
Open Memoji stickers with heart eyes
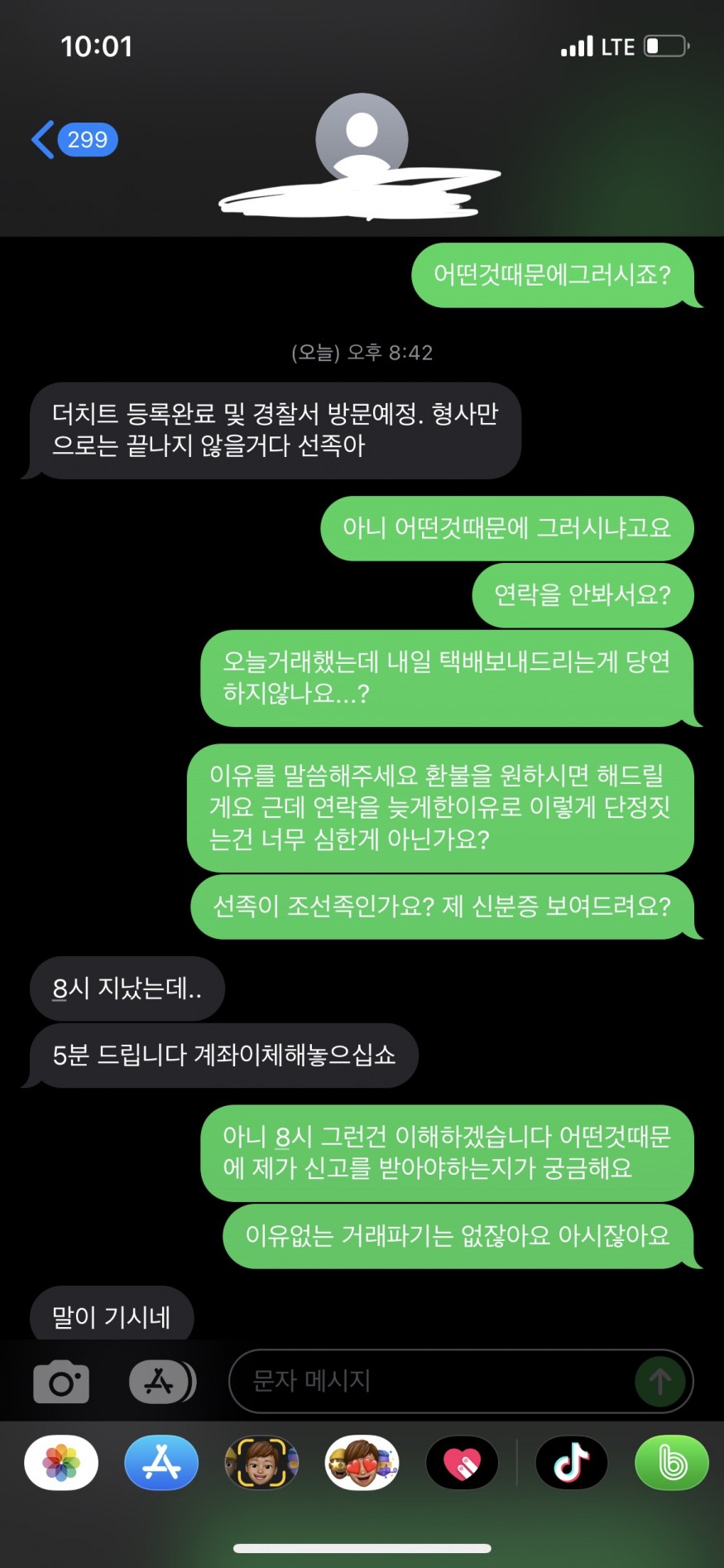(362, 1463)
